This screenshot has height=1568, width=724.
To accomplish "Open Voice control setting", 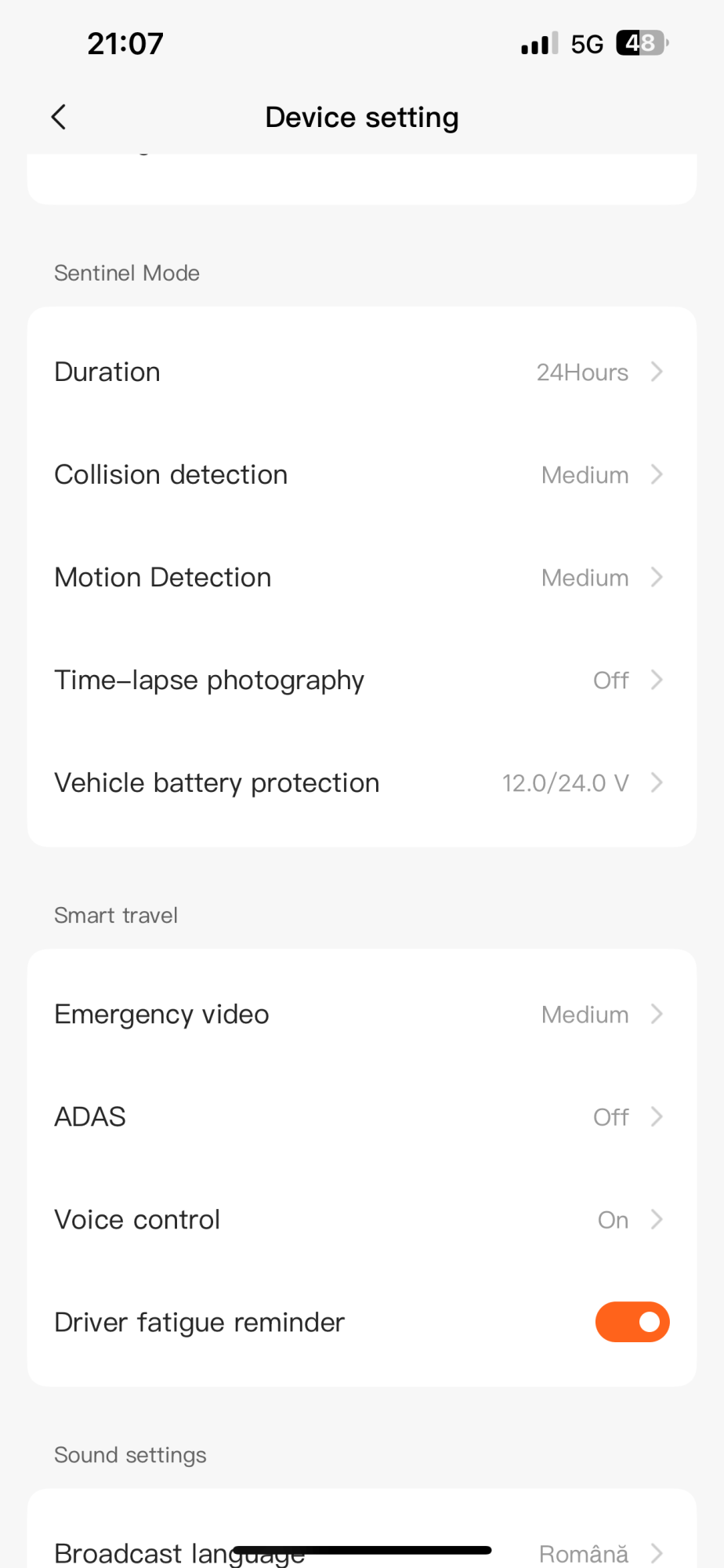I will [x=361, y=1219].
